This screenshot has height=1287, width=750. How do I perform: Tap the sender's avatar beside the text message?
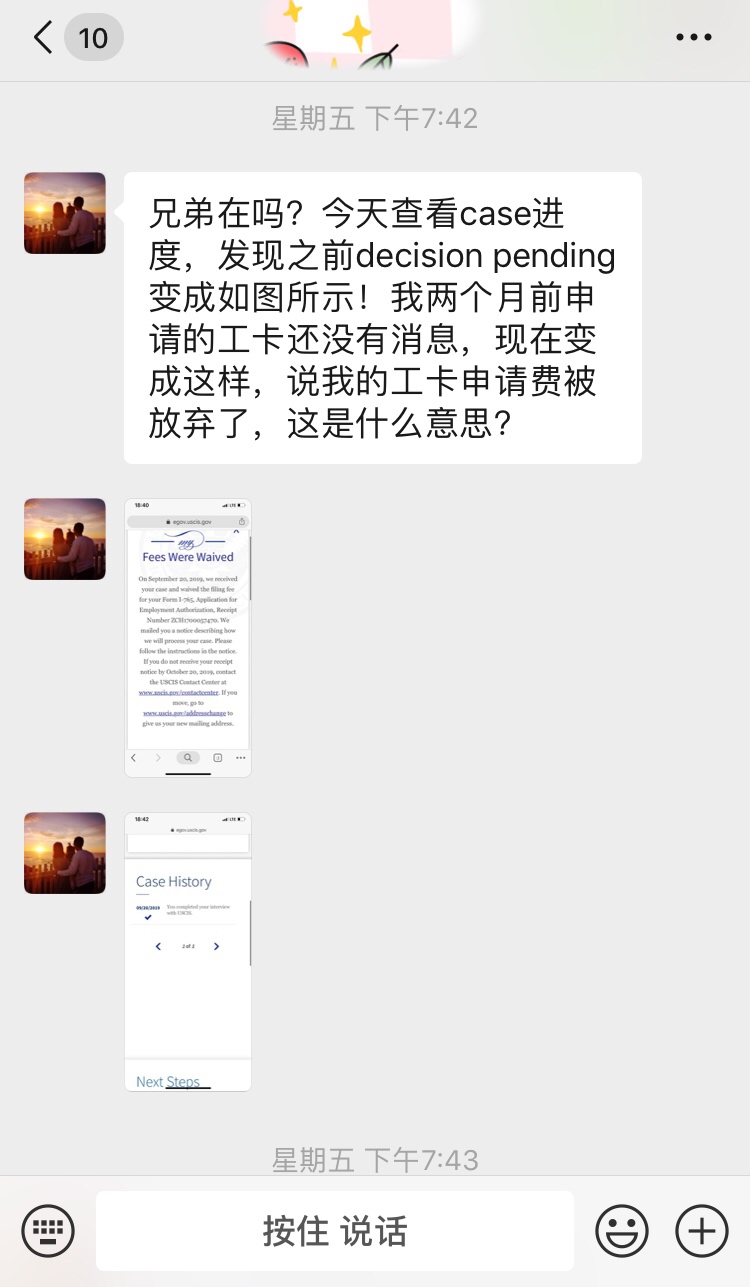click(65, 213)
